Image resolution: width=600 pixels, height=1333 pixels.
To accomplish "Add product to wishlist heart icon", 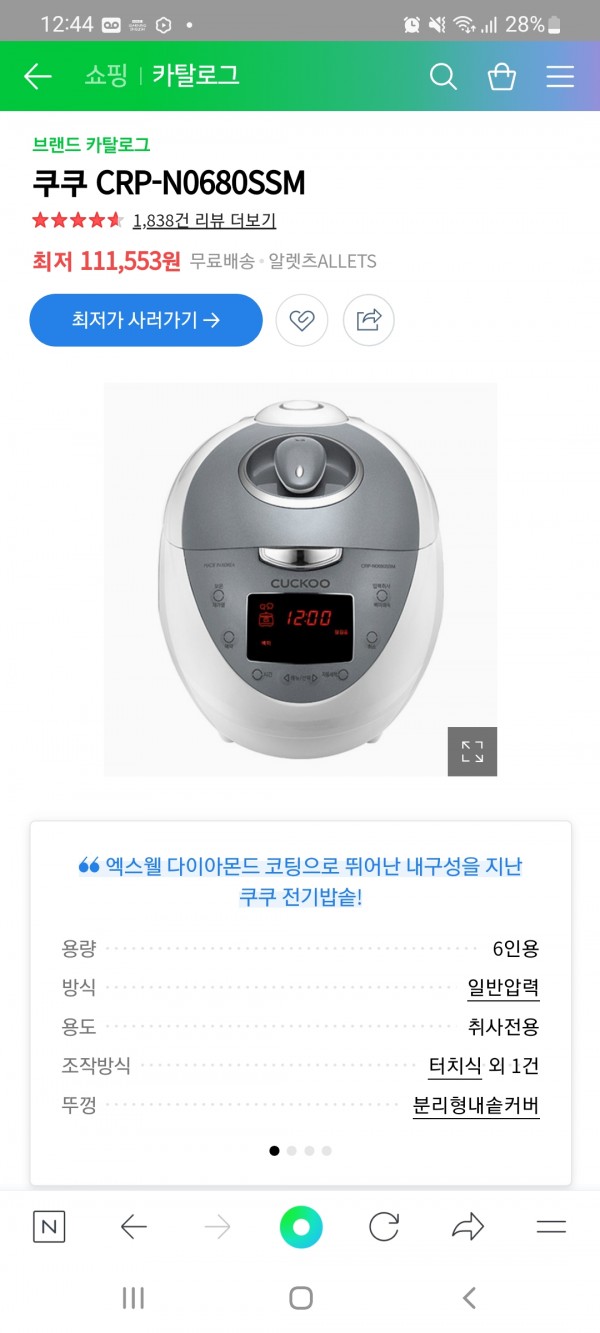I will [302, 320].
